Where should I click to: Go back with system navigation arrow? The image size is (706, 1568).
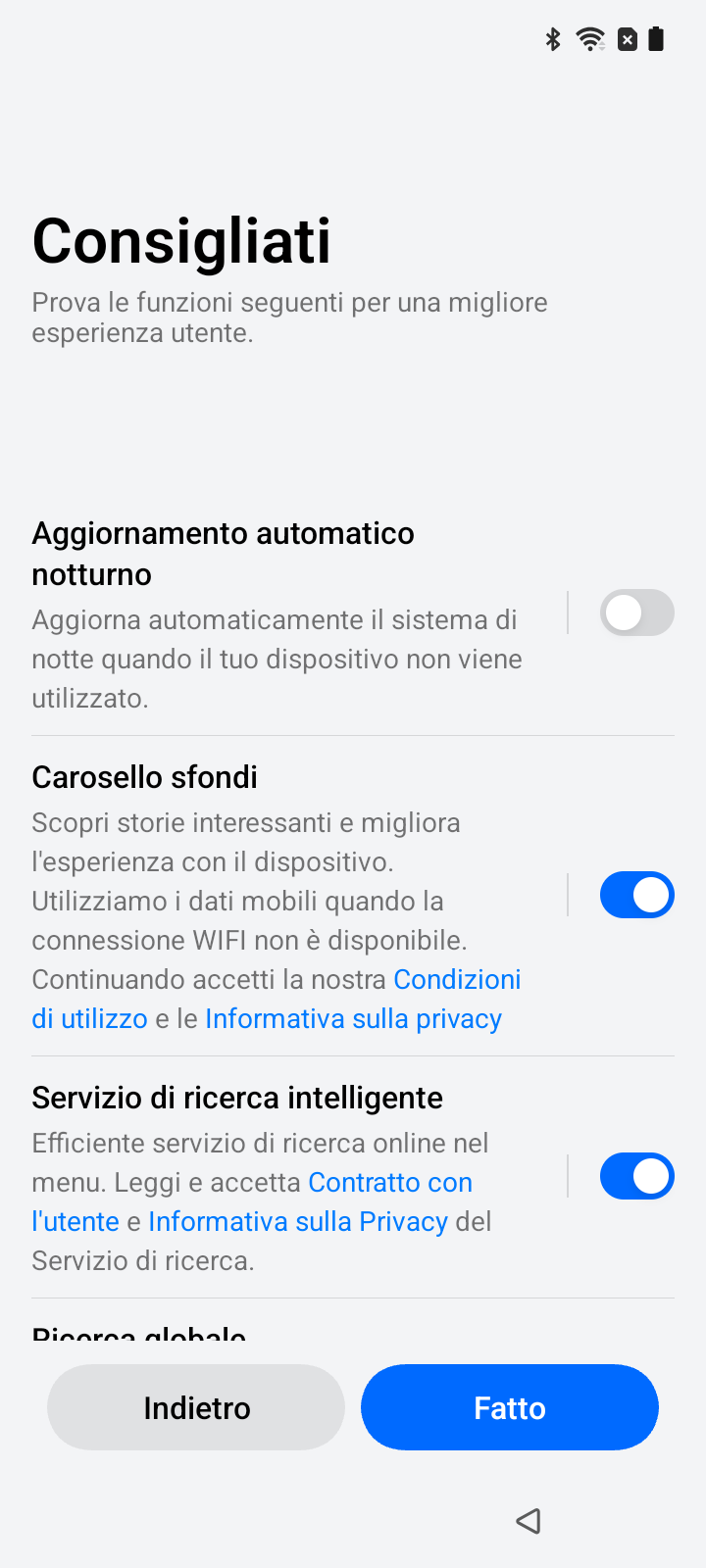[x=529, y=1521]
